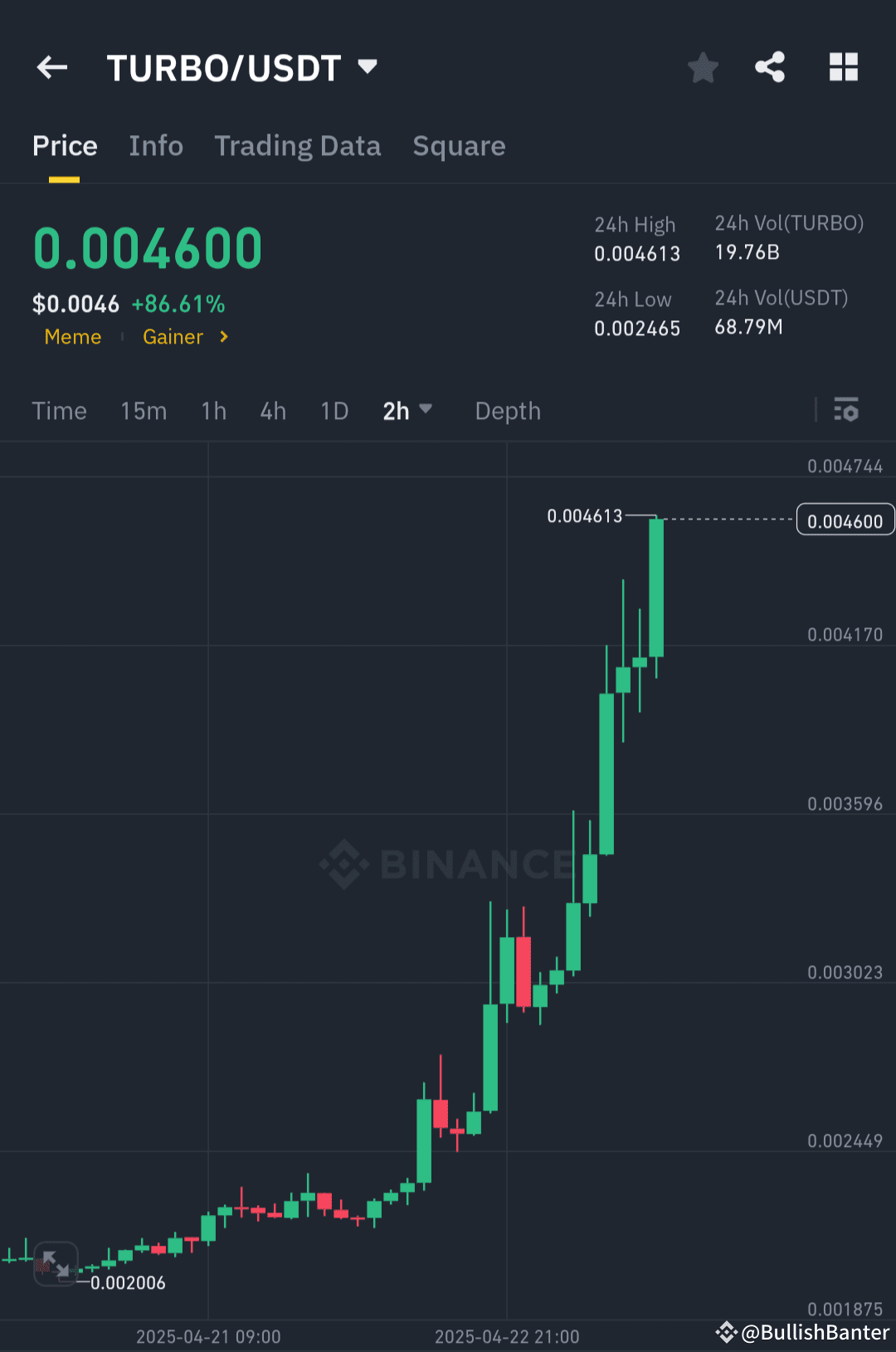Switch to the Info tab

[x=156, y=146]
